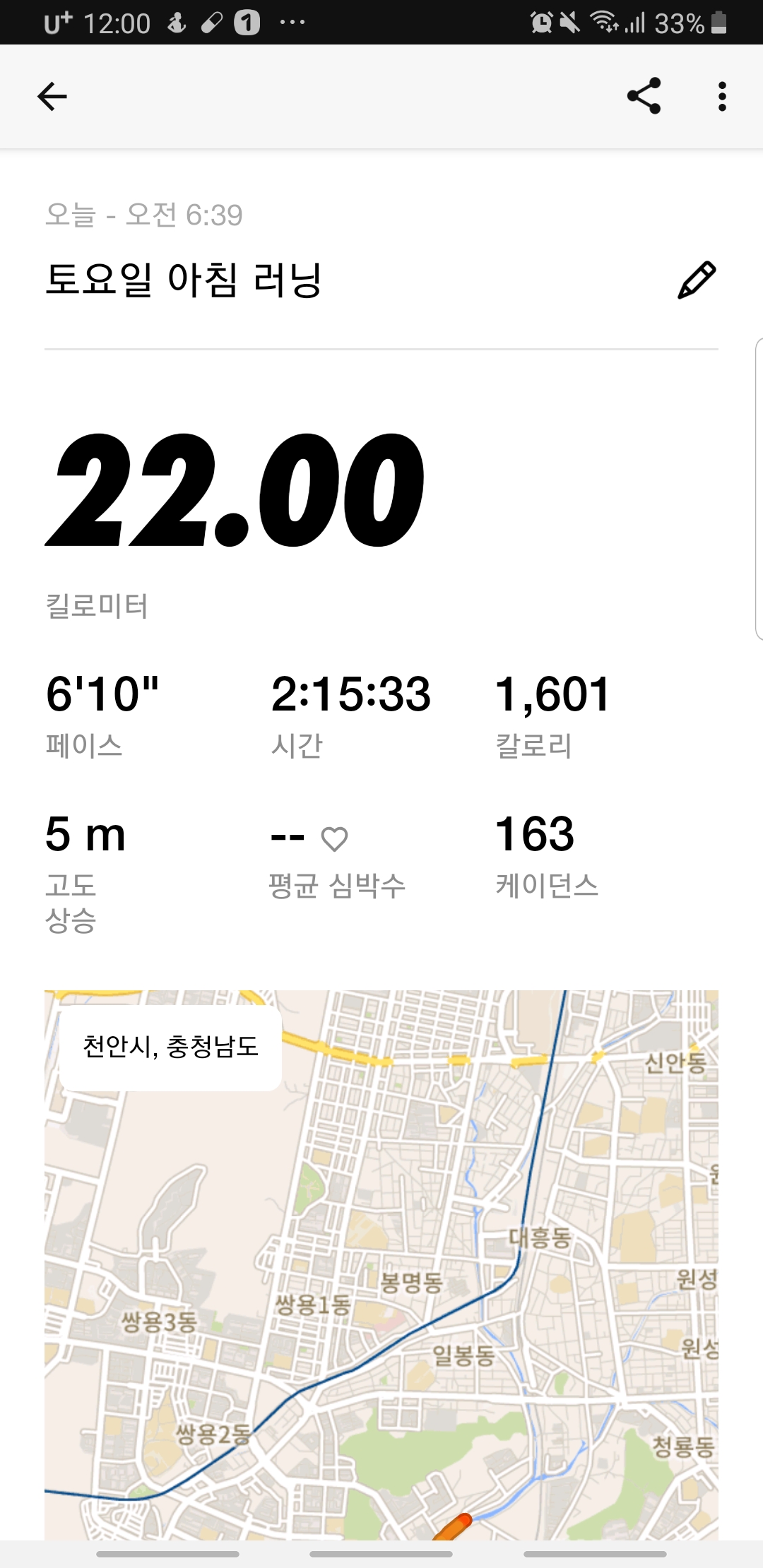Edit the run title 토요일 아침 러닝
763x1568 pixels.
[x=697, y=280]
